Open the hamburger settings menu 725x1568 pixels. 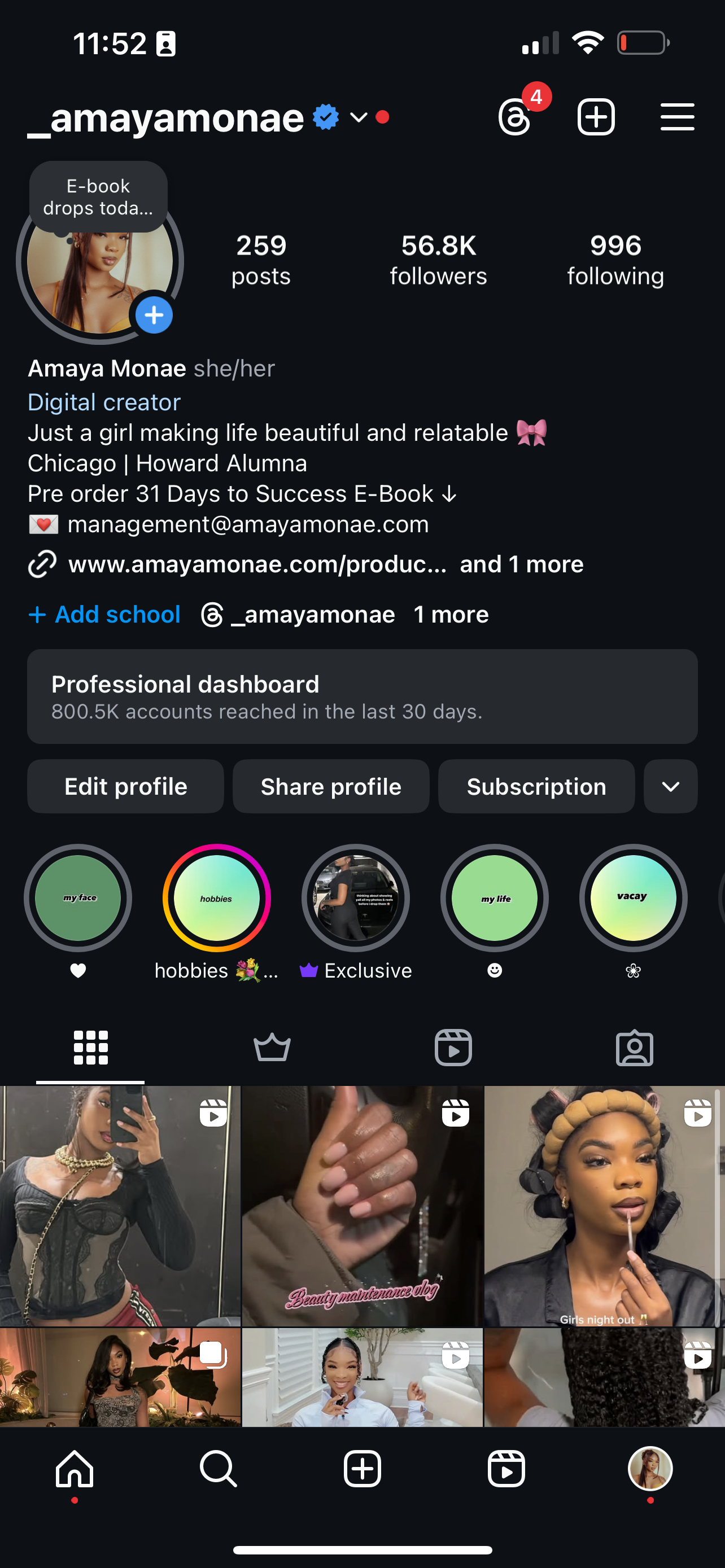click(x=677, y=116)
